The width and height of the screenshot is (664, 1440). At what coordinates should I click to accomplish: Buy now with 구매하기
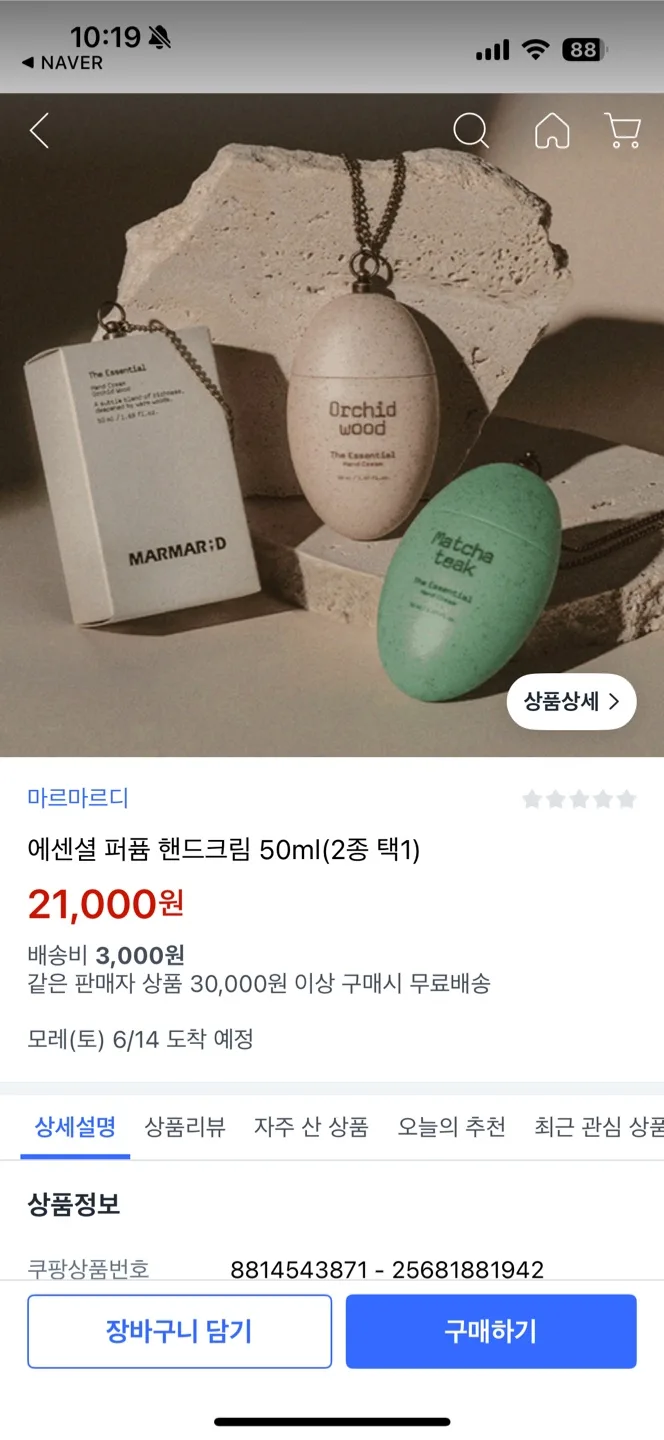pyautogui.click(x=491, y=1331)
